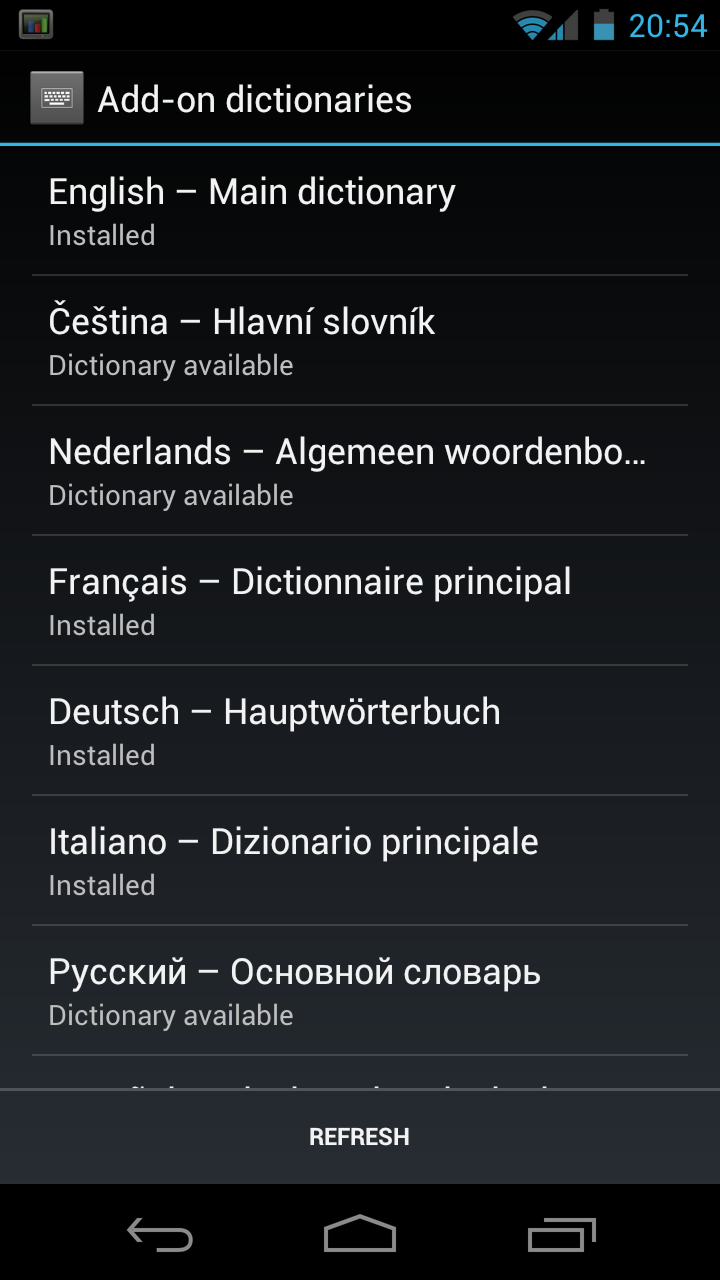Refresh the dictionary list
Image resolution: width=720 pixels, height=1280 pixels.
360,1137
